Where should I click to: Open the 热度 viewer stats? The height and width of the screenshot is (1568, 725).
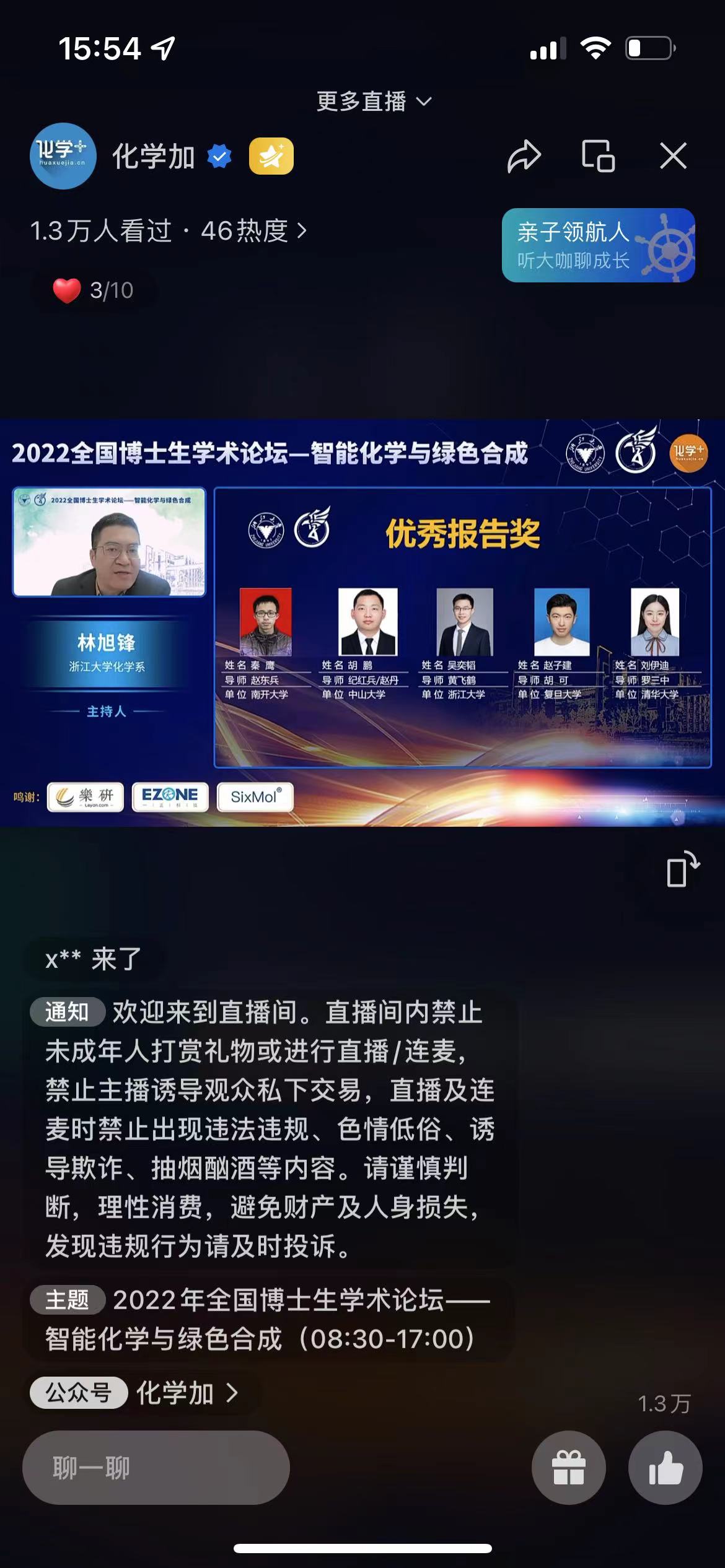click(254, 231)
